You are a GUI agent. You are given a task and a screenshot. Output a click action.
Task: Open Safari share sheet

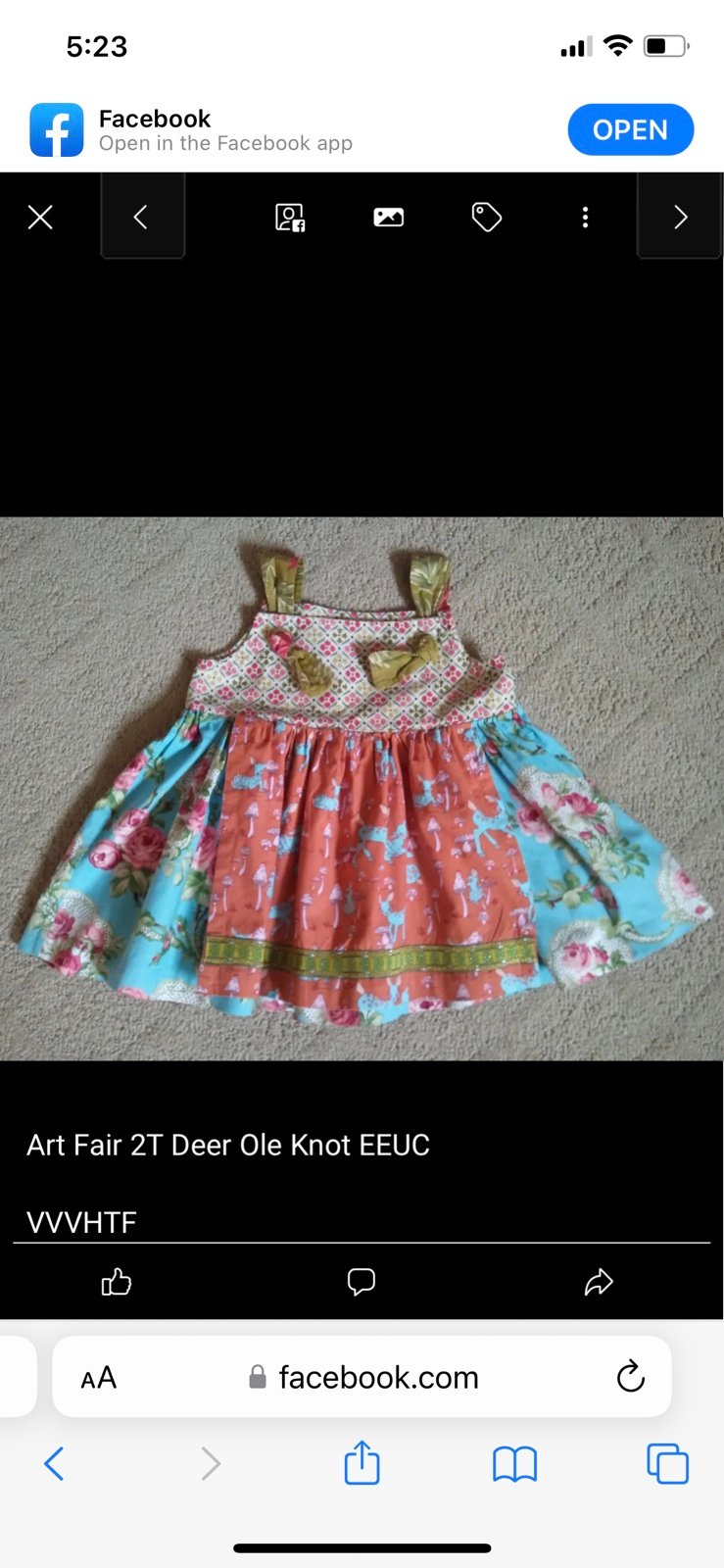[362, 1462]
